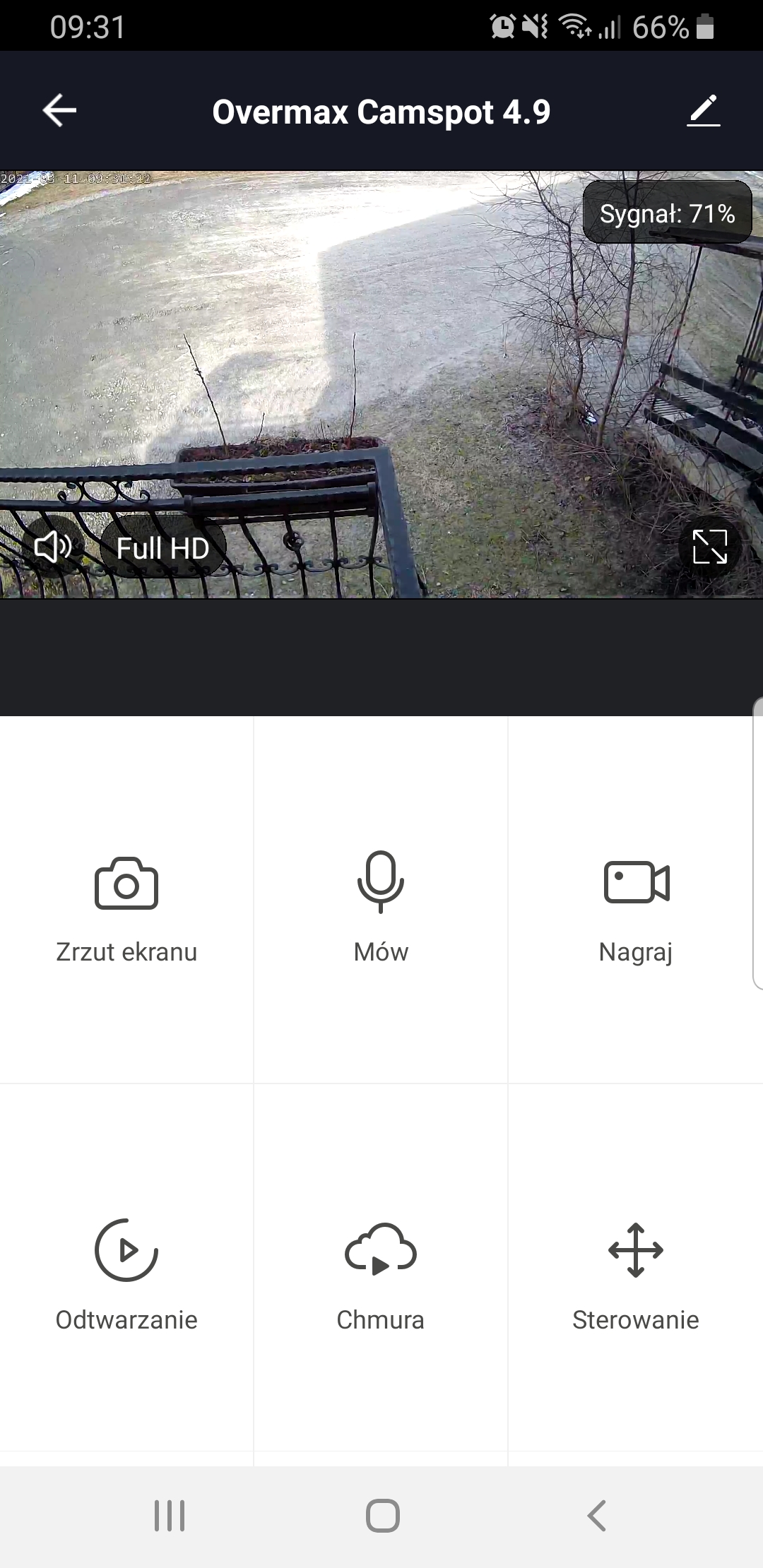The width and height of the screenshot is (763, 1568).
Task: Open recent apps from navigation bar
Action: pyautogui.click(x=170, y=1516)
